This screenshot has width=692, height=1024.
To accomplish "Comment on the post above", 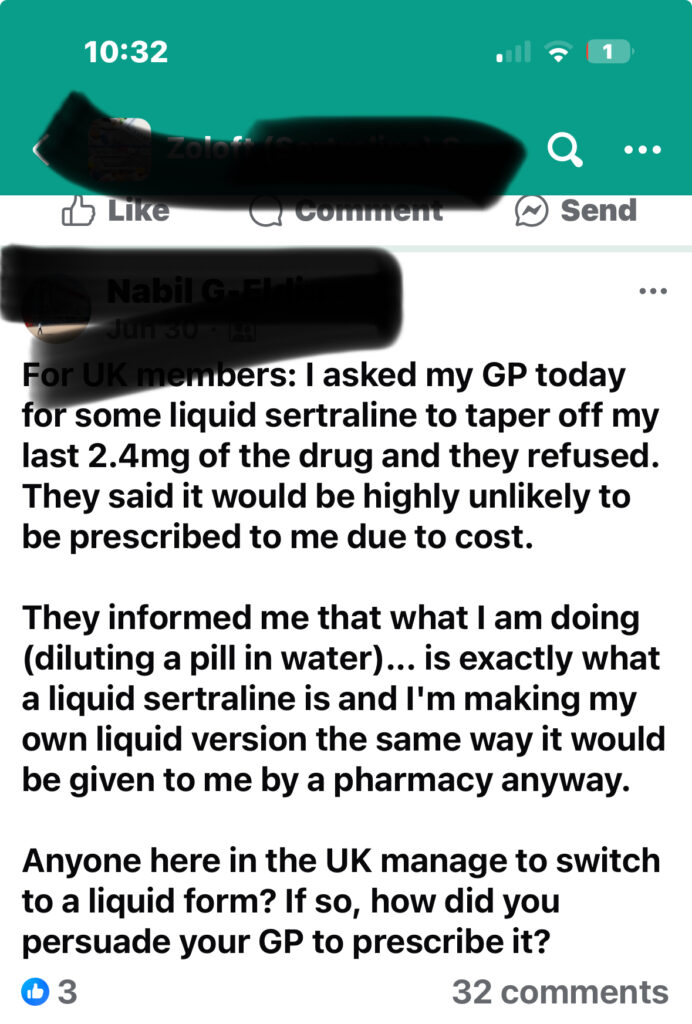I will pos(345,210).
